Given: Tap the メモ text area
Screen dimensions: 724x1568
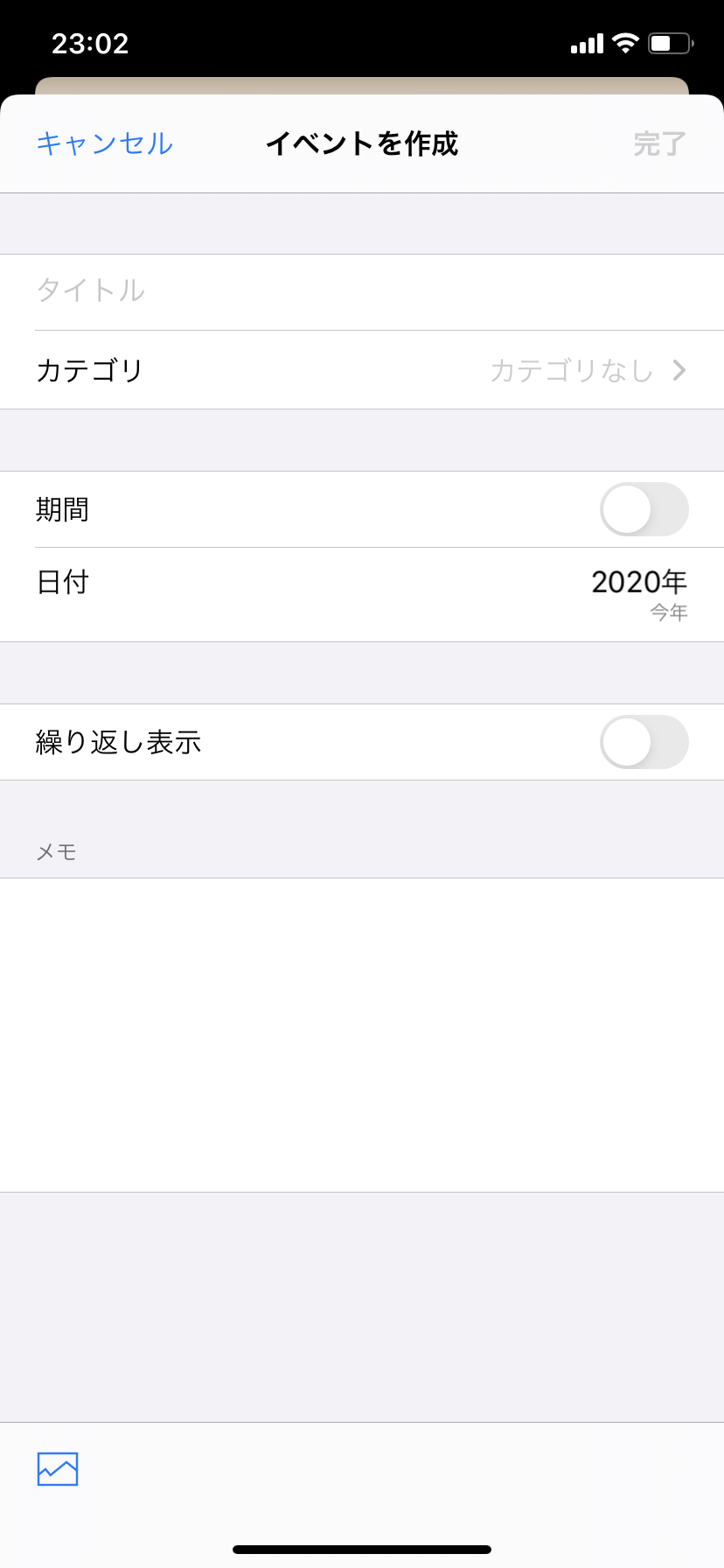Looking at the screenshot, I should click(x=362, y=1035).
